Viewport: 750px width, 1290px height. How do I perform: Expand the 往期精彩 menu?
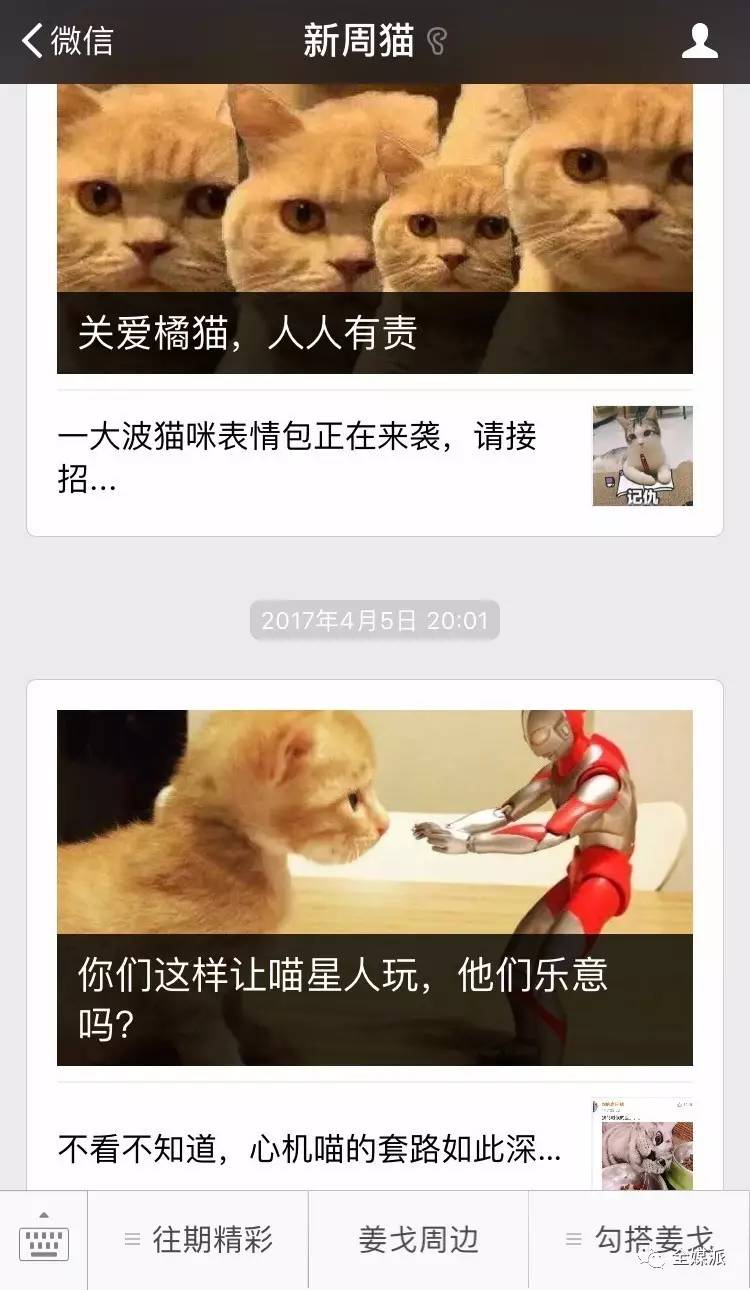(198, 1240)
